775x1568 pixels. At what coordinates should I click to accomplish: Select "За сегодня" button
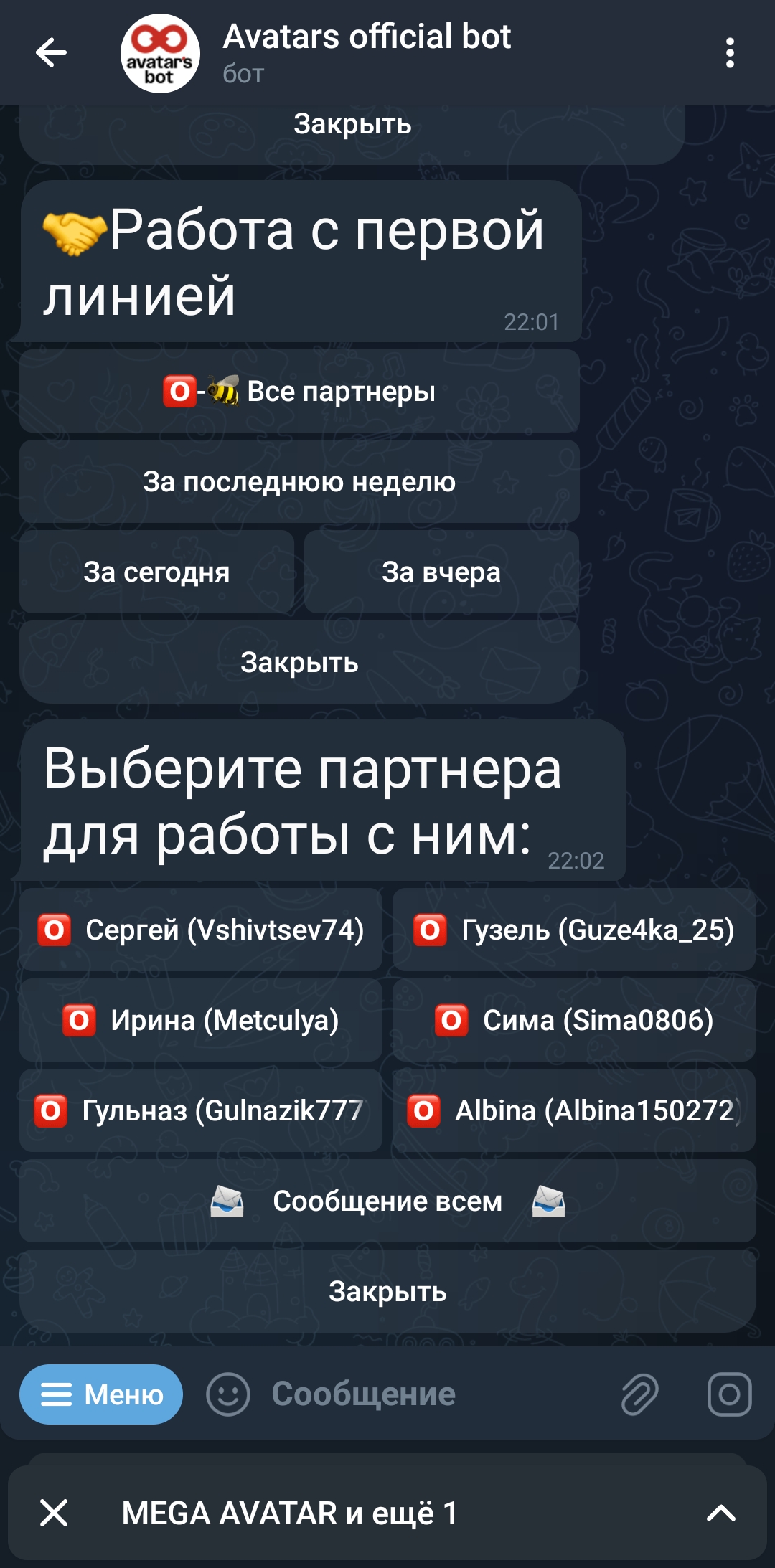tap(156, 572)
